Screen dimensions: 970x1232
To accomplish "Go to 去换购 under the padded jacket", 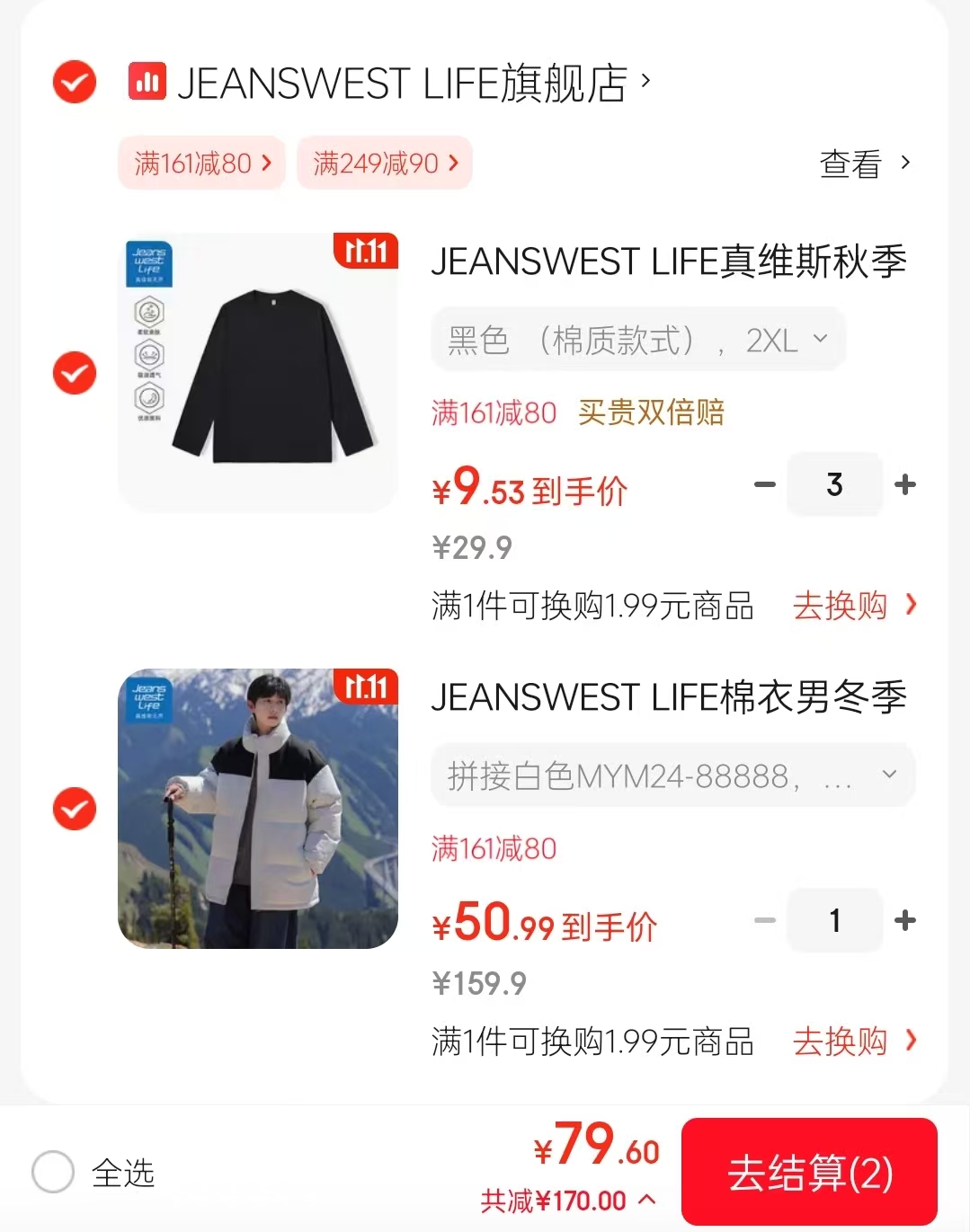I will pos(853,1041).
